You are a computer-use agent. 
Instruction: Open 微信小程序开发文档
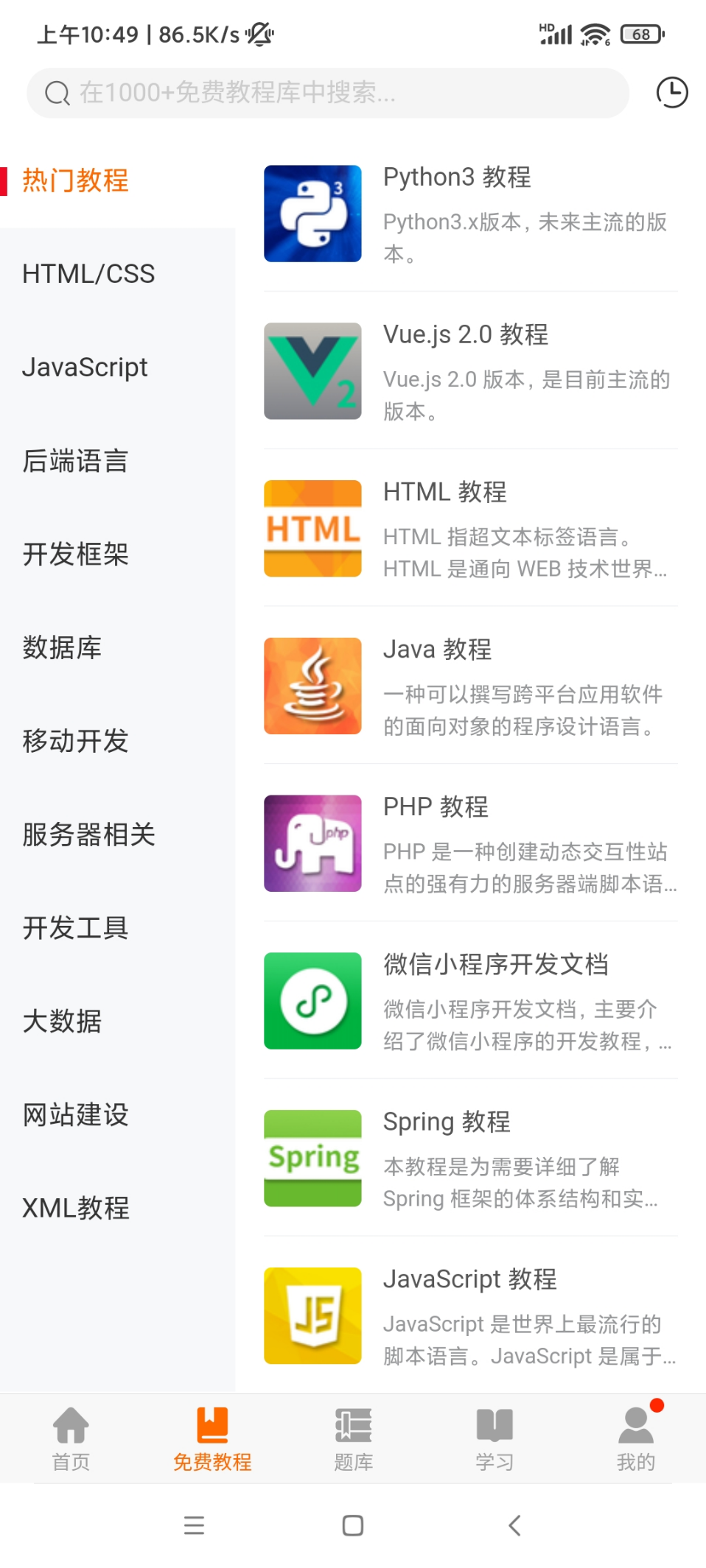[x=470, y=1002]
